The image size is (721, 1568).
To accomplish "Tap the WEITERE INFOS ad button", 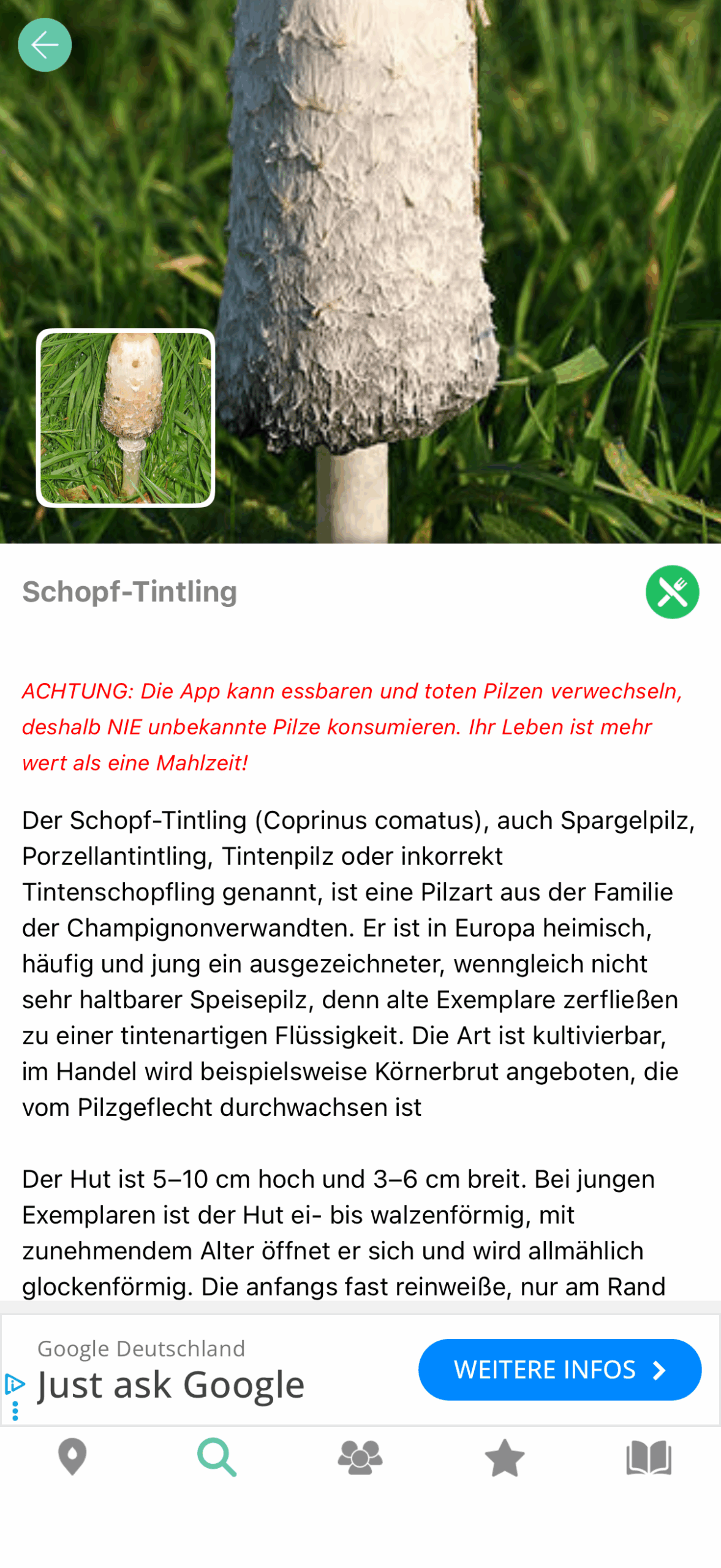I will pyautogui.click(x=559, y=1369).
